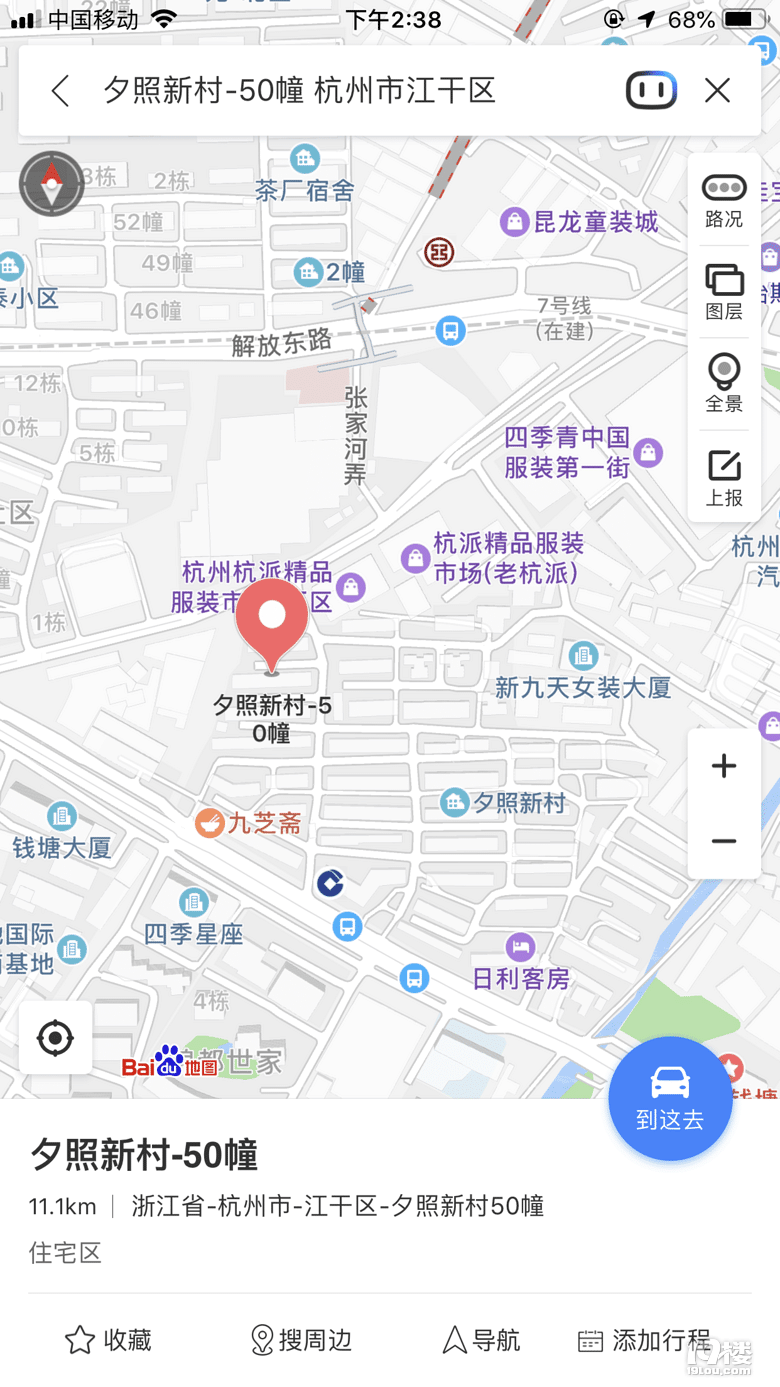Show traffic conditions (路况)
Viewport: 780px width, 1387px height.
(x=724, y=200)
